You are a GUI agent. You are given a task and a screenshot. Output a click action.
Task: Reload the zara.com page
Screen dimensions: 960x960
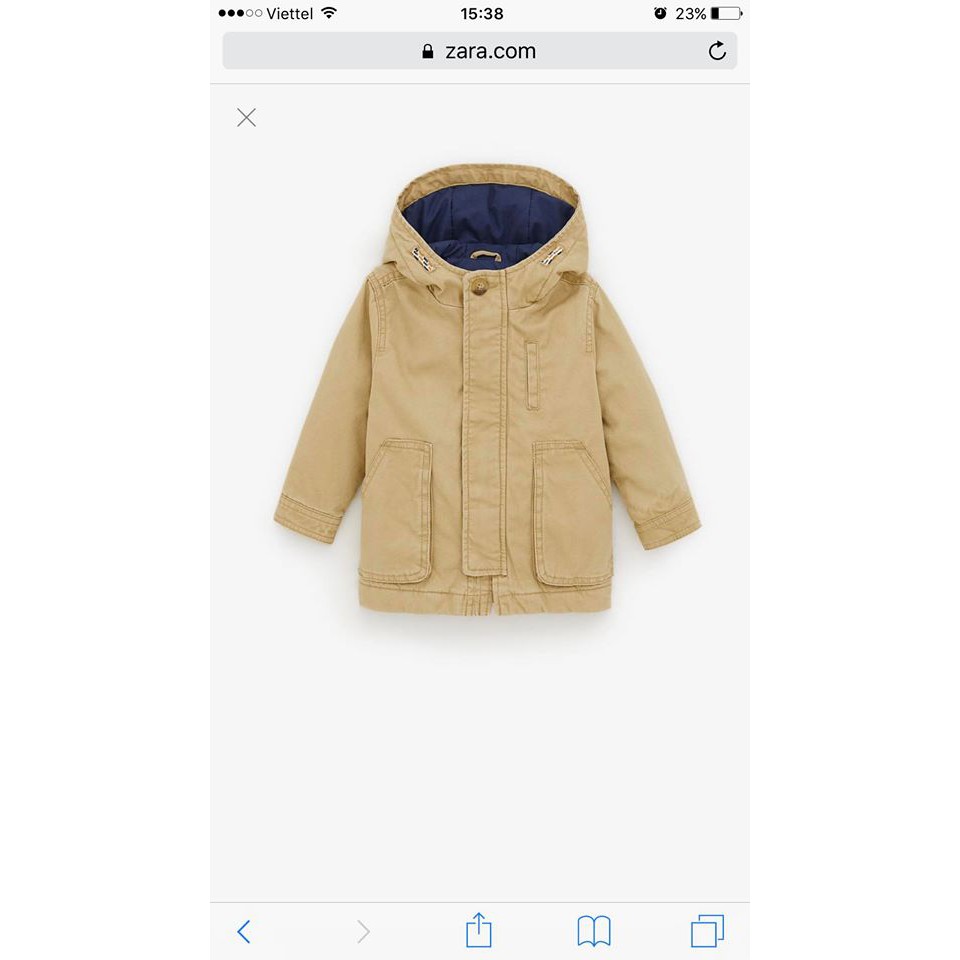[716, 51]
